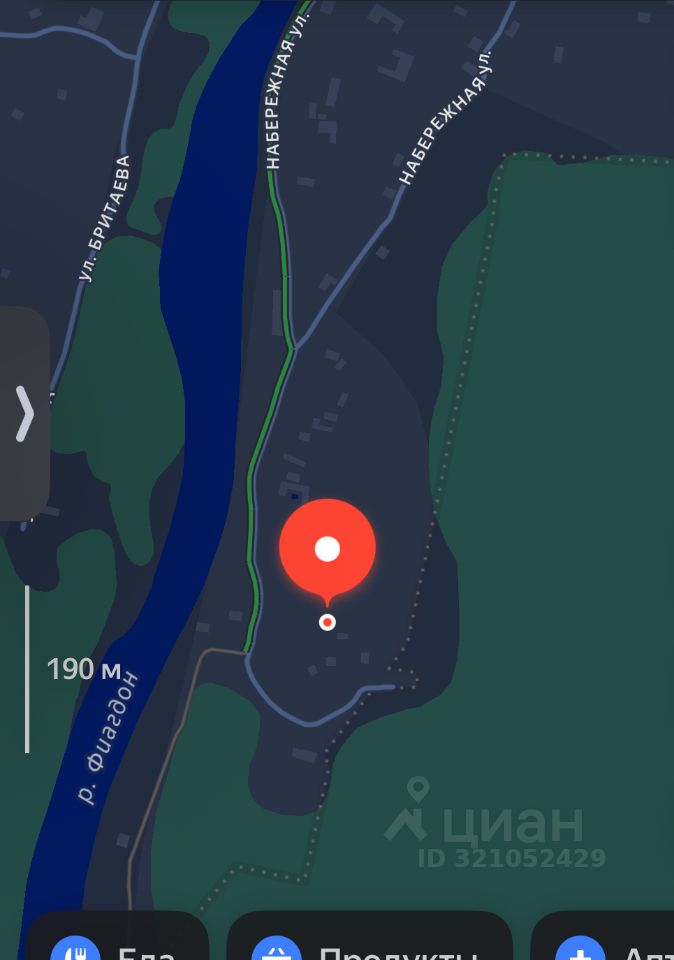Select the Еда category chip

[117, 943]
